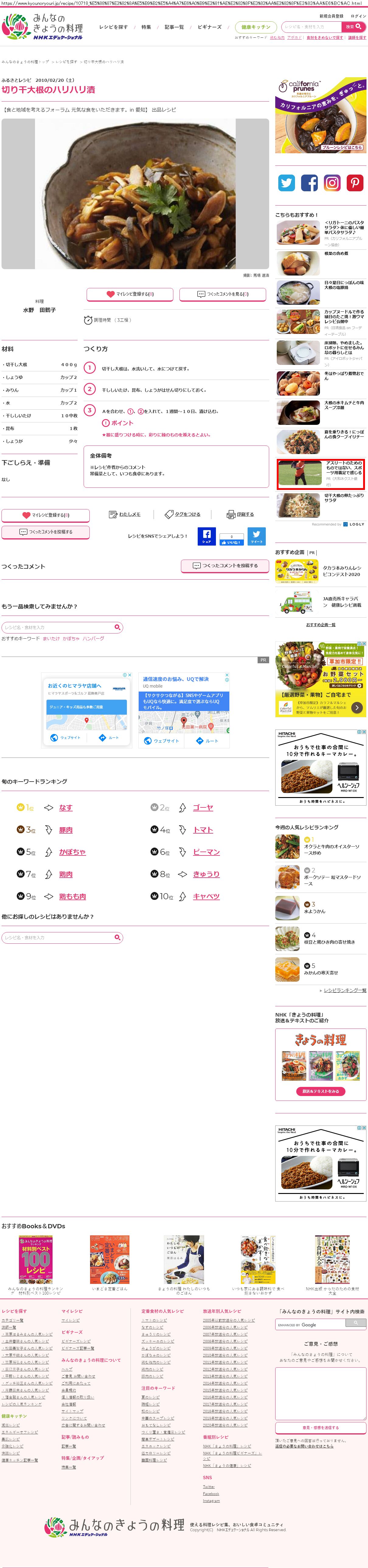Open the レシピを探す menu in the header
The image size is (368, 1568).
click(x=114, y=27)
